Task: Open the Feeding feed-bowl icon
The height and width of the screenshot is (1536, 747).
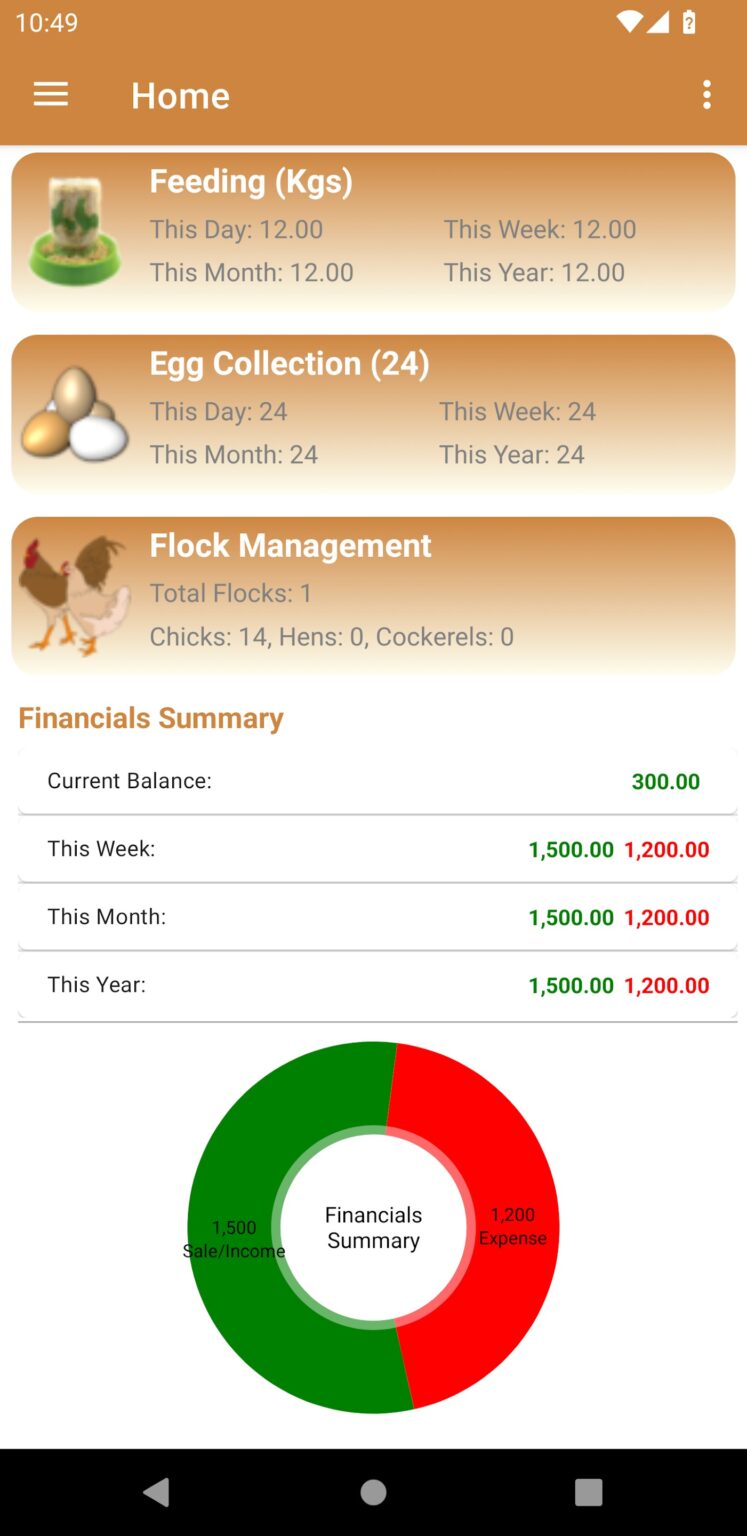Action: [73, 228]
